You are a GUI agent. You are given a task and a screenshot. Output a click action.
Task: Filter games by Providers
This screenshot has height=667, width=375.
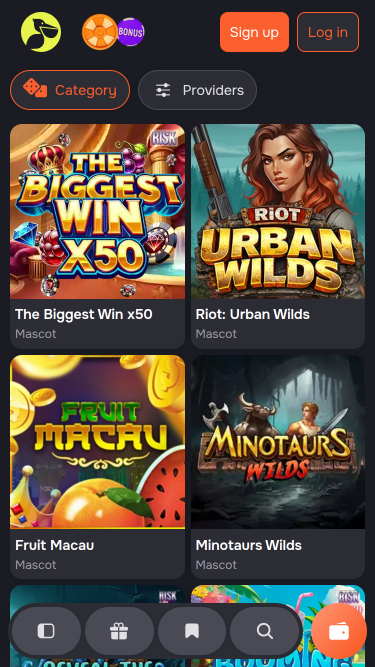click(198, 90)
